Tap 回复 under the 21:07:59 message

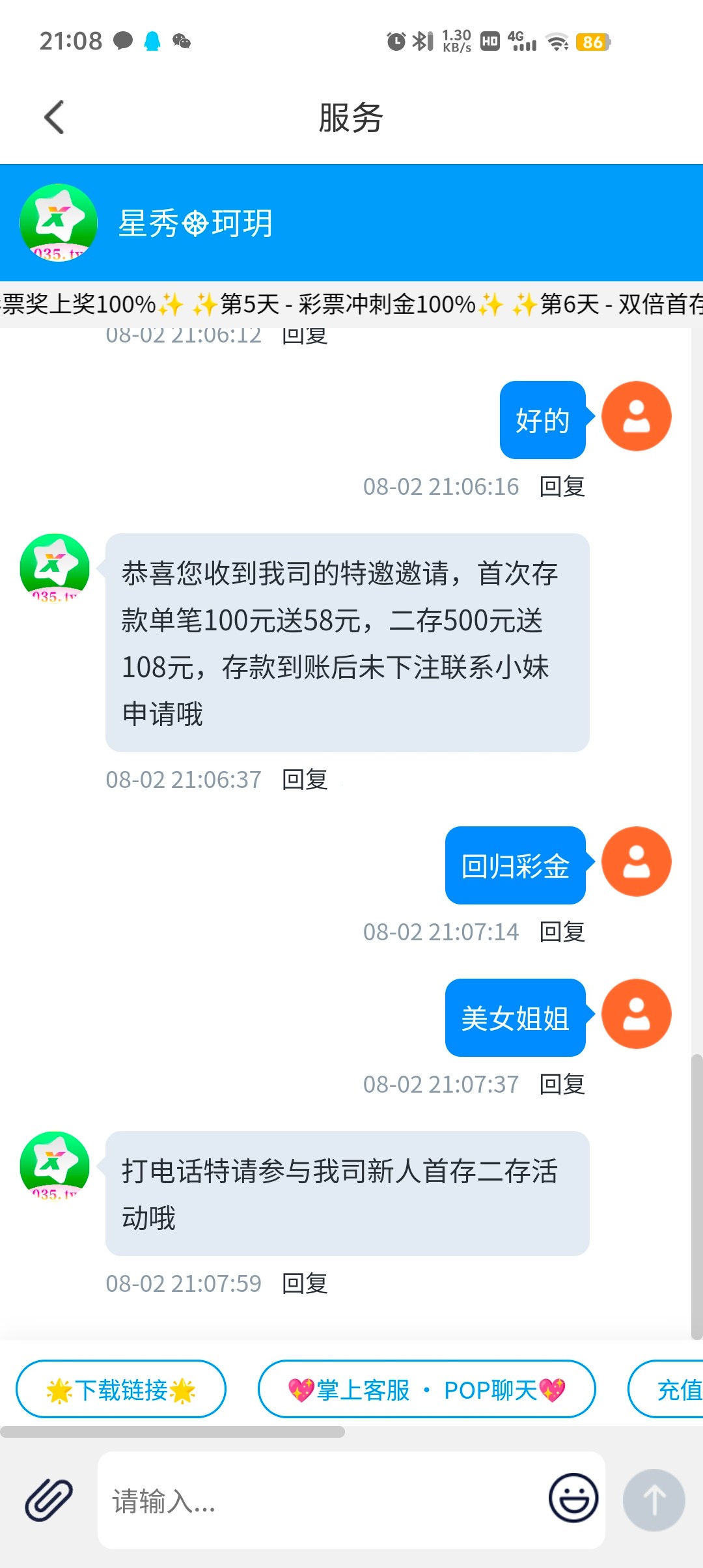coord(305,1283)
